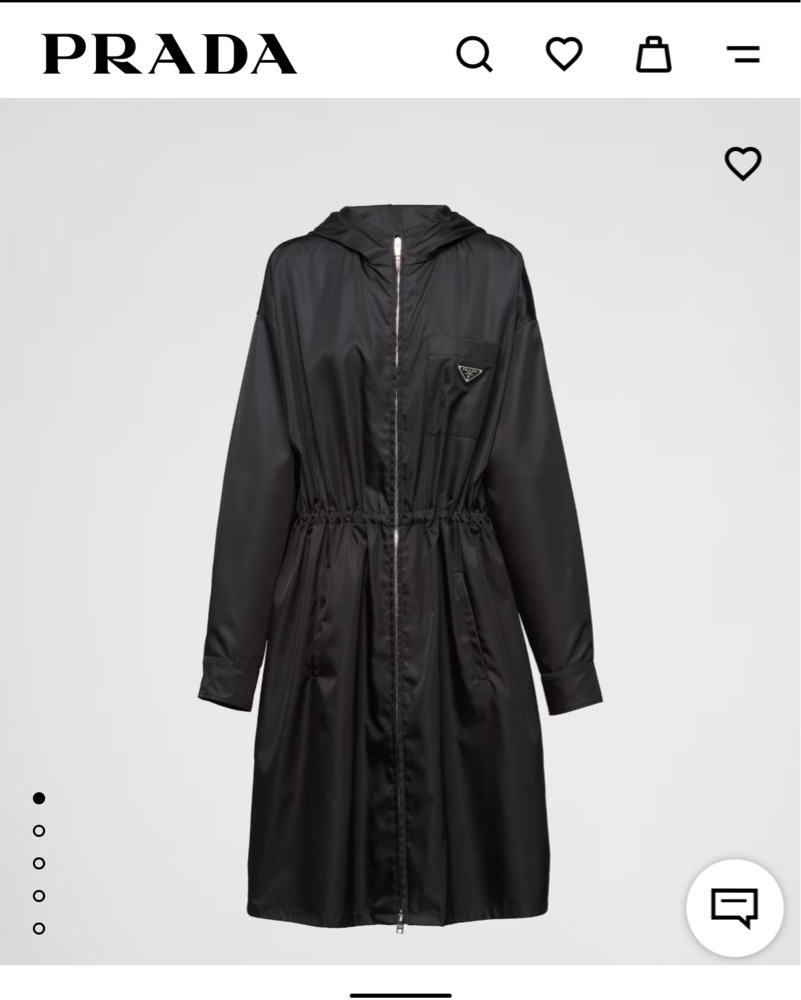Select the fifth image indicator dot

point(39,928)
